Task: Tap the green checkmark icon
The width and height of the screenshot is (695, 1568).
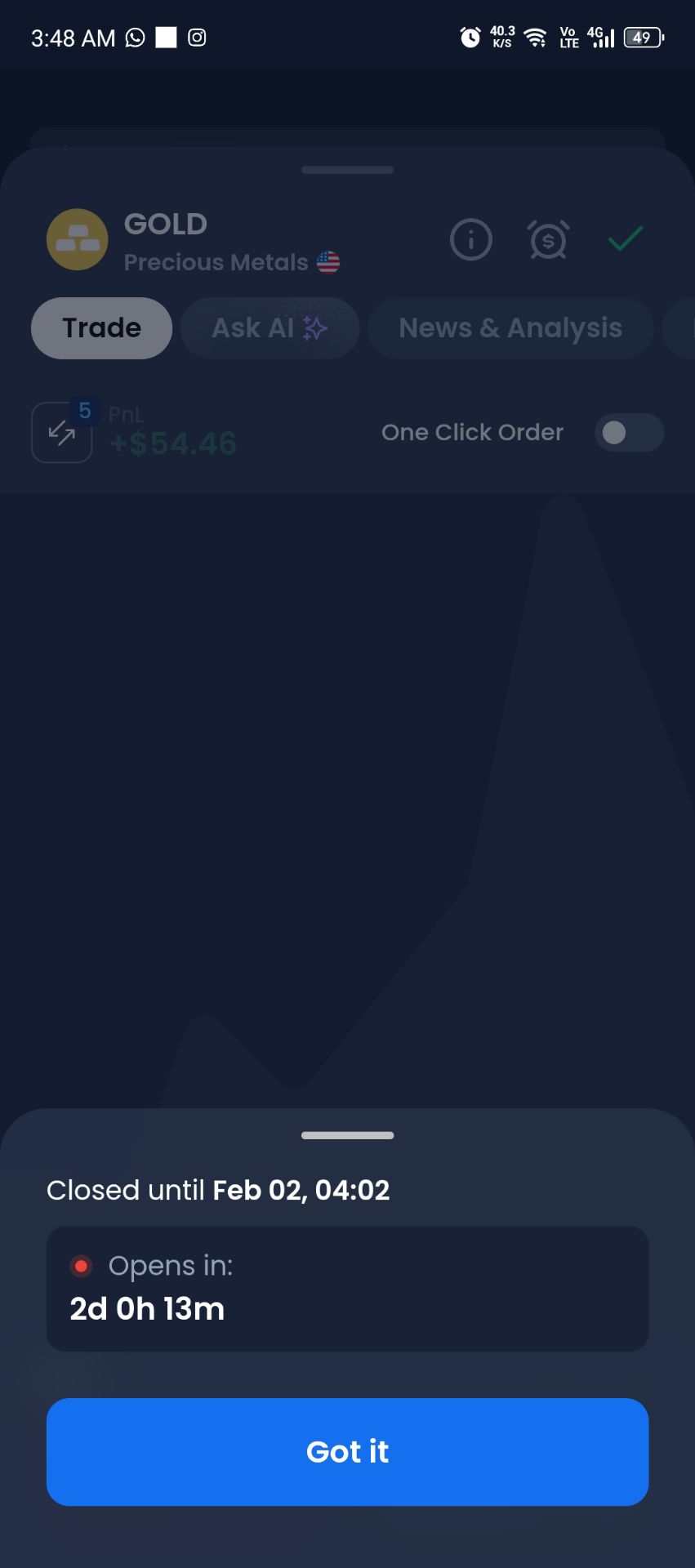Action: (626, 238)
